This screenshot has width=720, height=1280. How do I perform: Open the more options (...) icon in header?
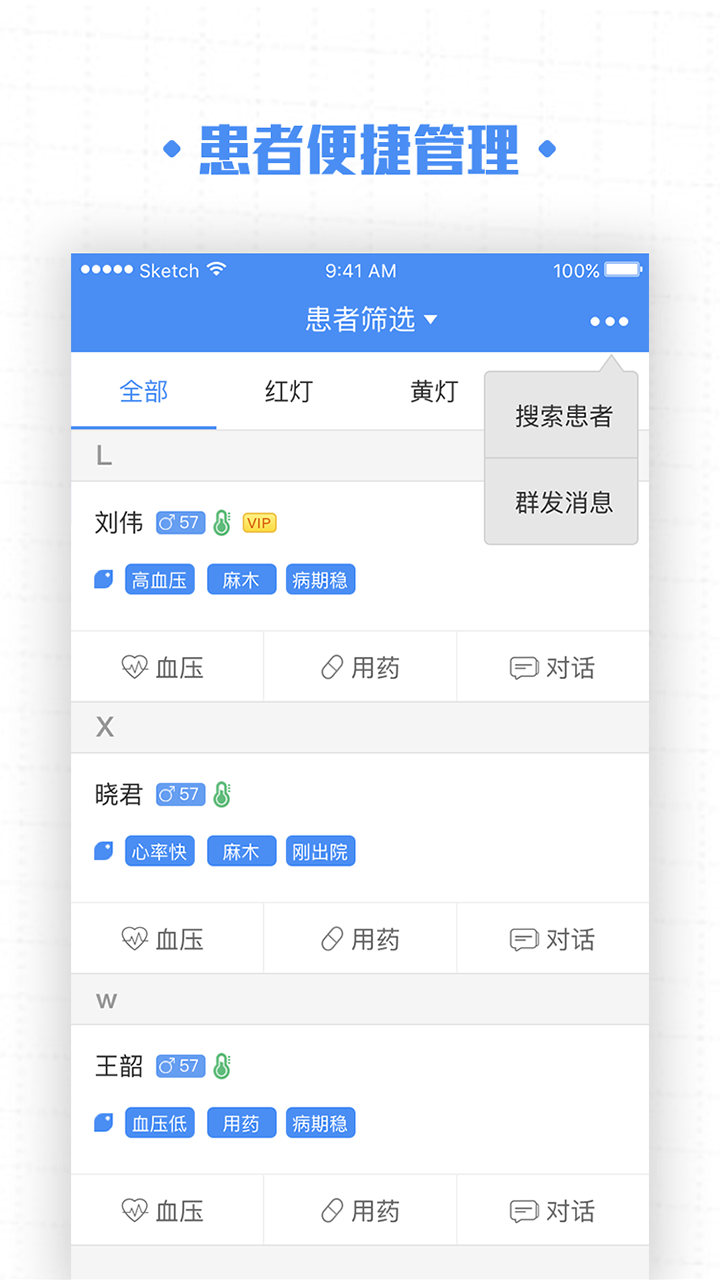[x=608, y=321]
